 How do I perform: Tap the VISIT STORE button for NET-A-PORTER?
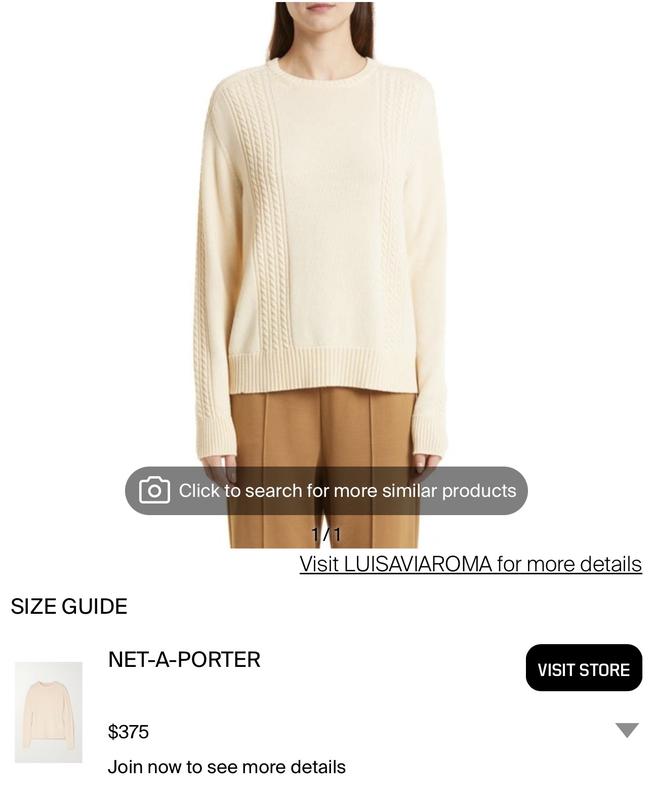coord(583,669)
